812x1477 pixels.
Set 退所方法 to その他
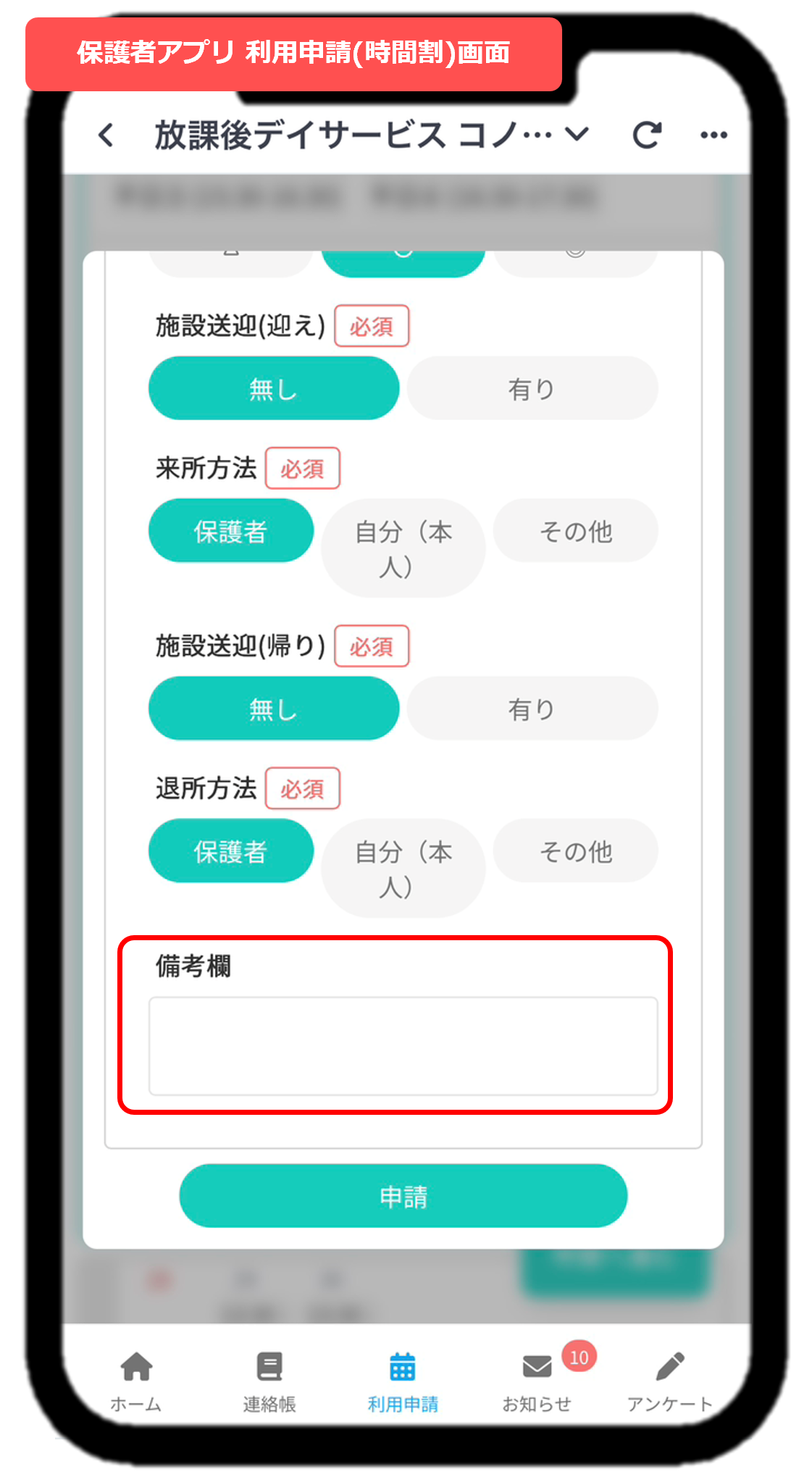(576, 851)
